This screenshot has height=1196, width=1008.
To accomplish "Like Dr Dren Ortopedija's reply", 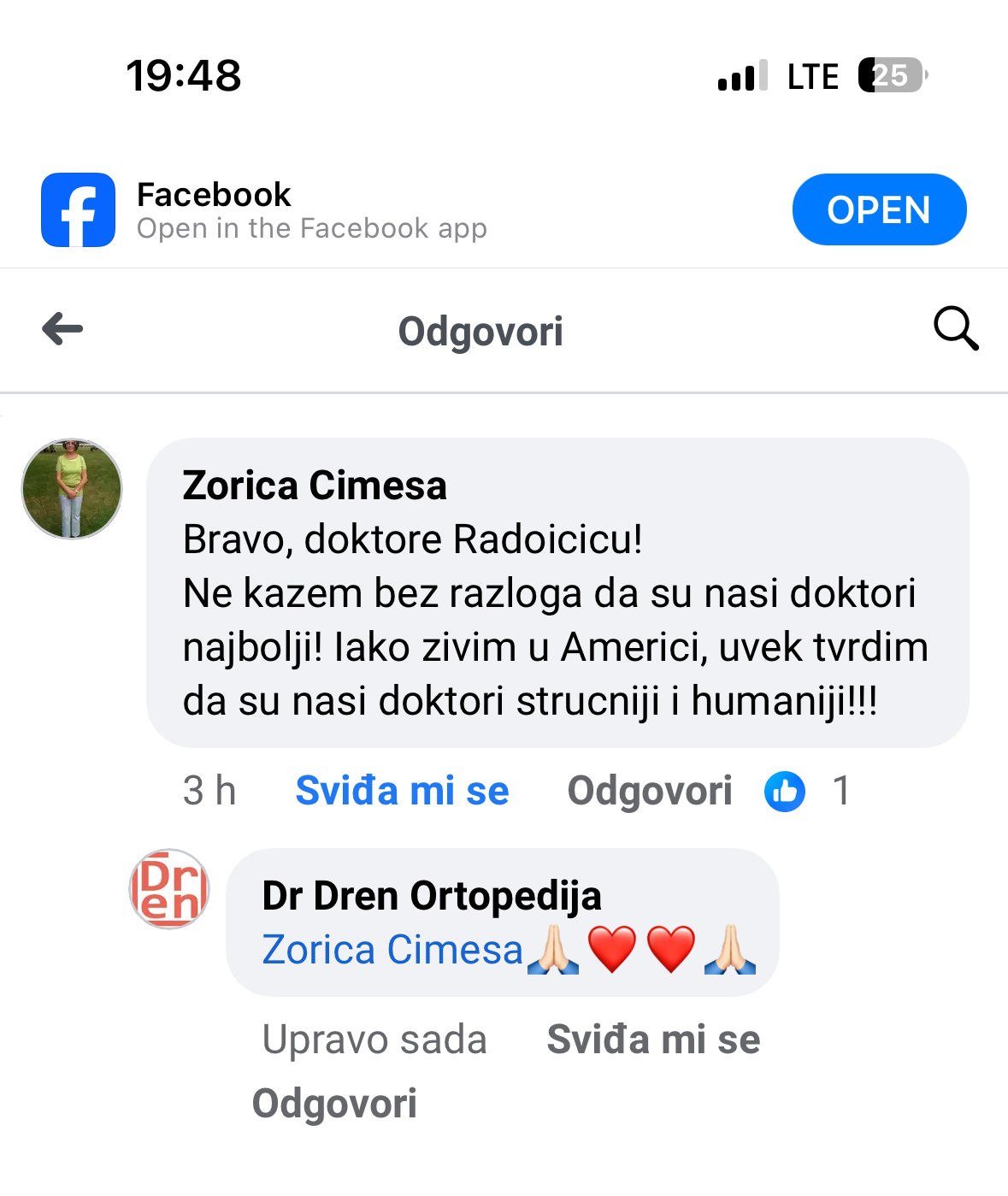I will pos(653,1040).
